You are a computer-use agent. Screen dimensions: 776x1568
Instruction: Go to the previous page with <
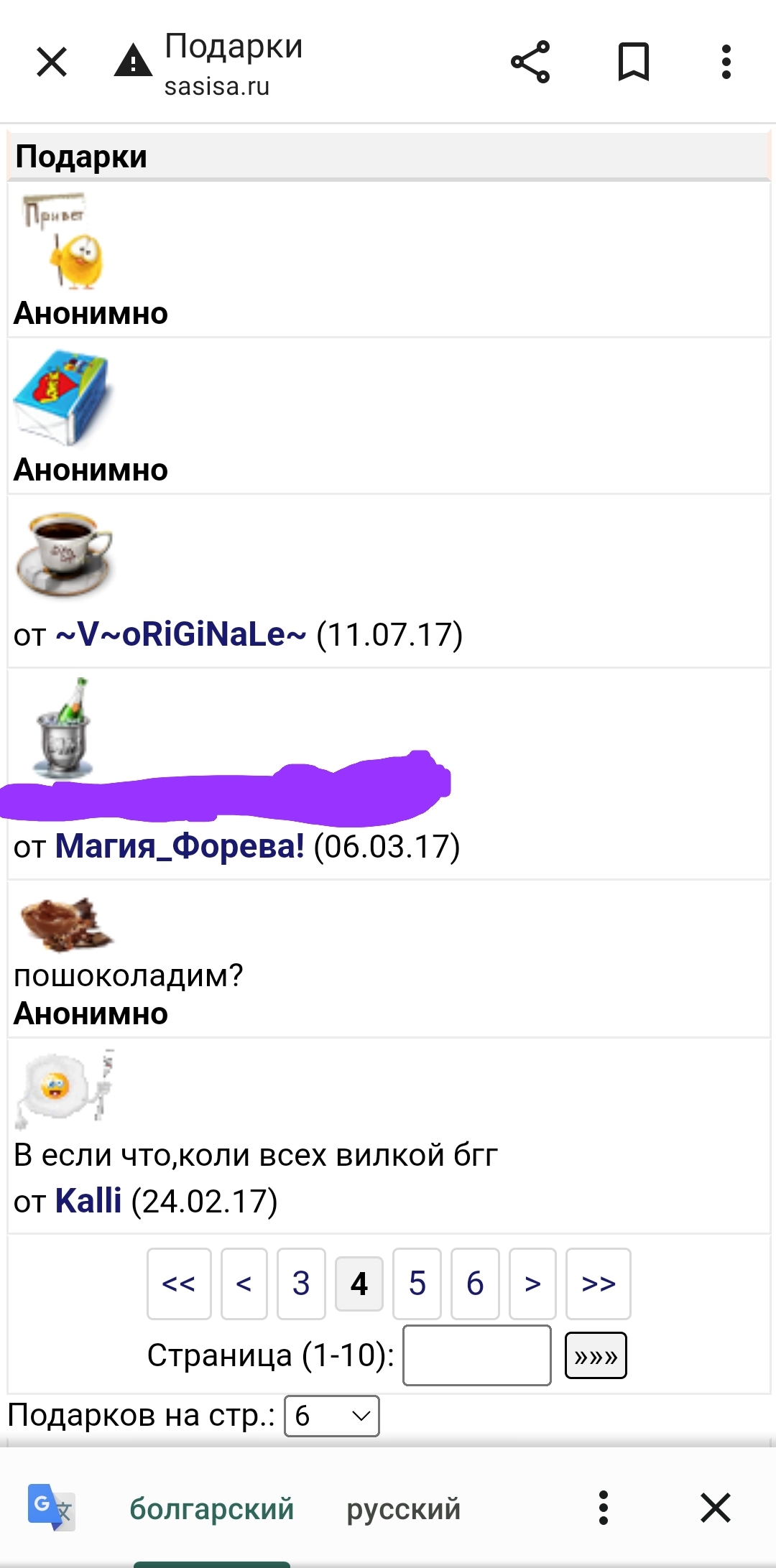[244, 1284]
